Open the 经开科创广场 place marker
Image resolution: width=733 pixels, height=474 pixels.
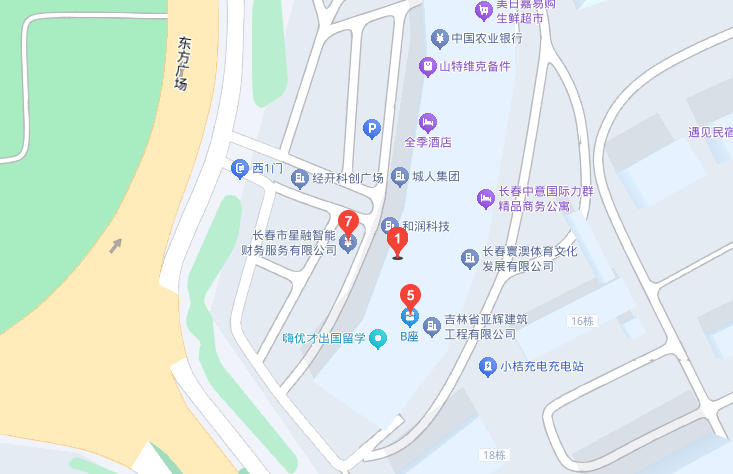(300, 178)
